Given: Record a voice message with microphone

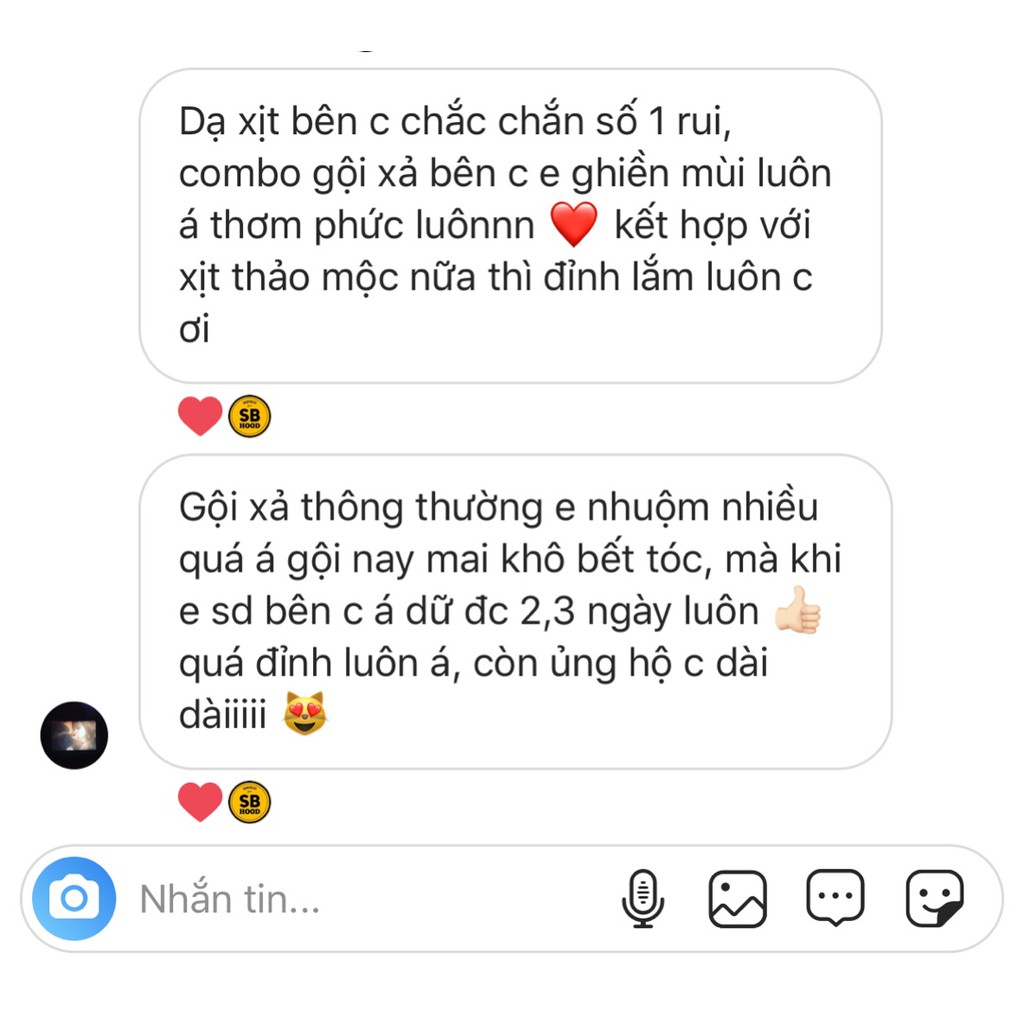Looking at the screenshot, I should click(642, 899).
